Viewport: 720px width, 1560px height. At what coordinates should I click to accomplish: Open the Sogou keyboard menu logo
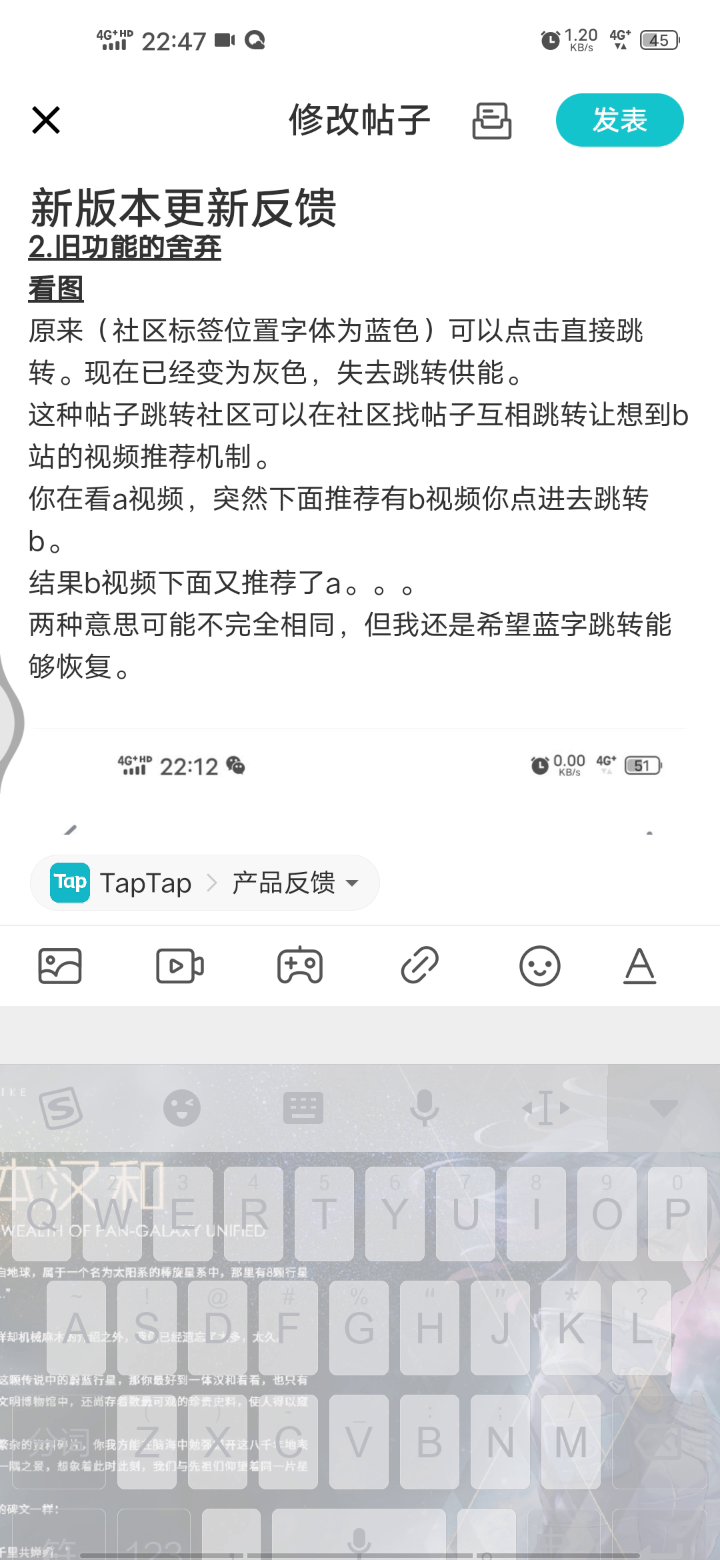click(x=61, y=1108)
